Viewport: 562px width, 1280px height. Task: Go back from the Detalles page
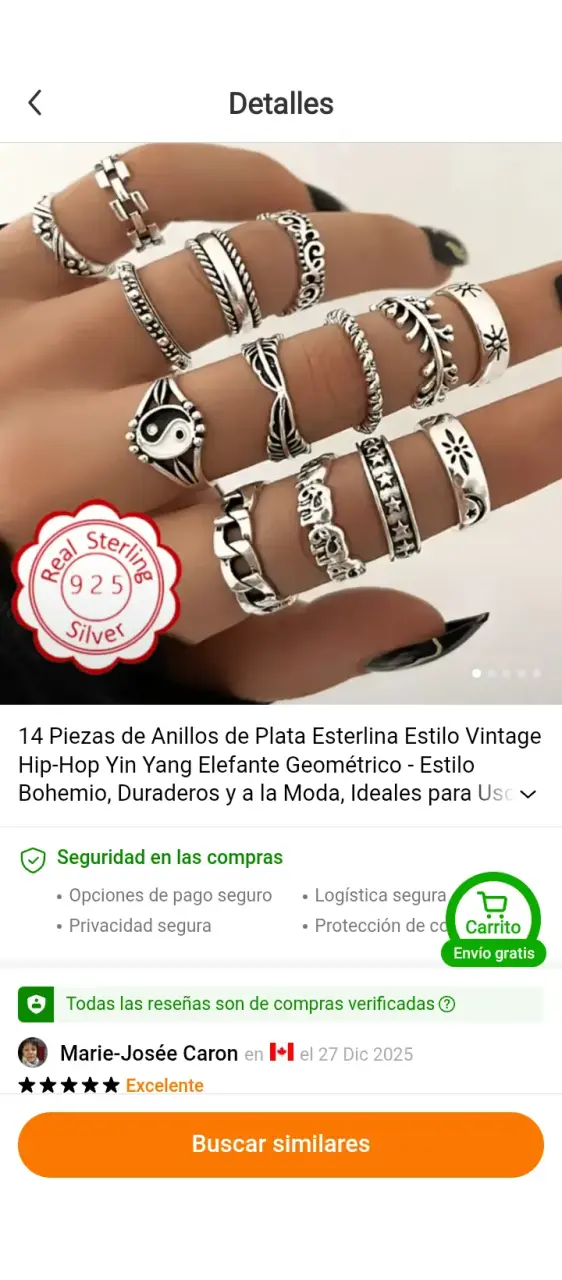point(35,102)
